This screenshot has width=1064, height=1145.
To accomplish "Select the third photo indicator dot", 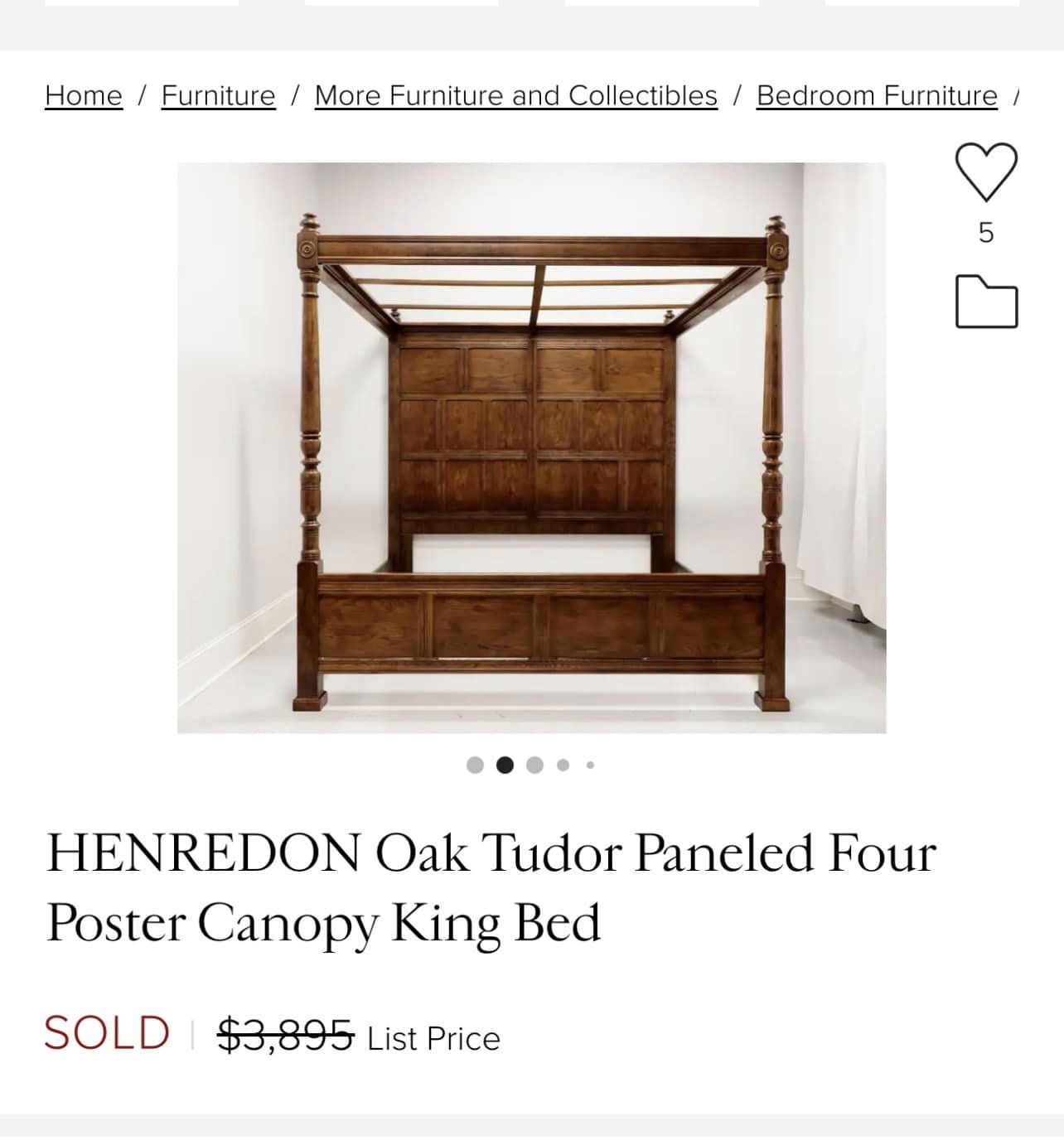I will click(534, 765).
